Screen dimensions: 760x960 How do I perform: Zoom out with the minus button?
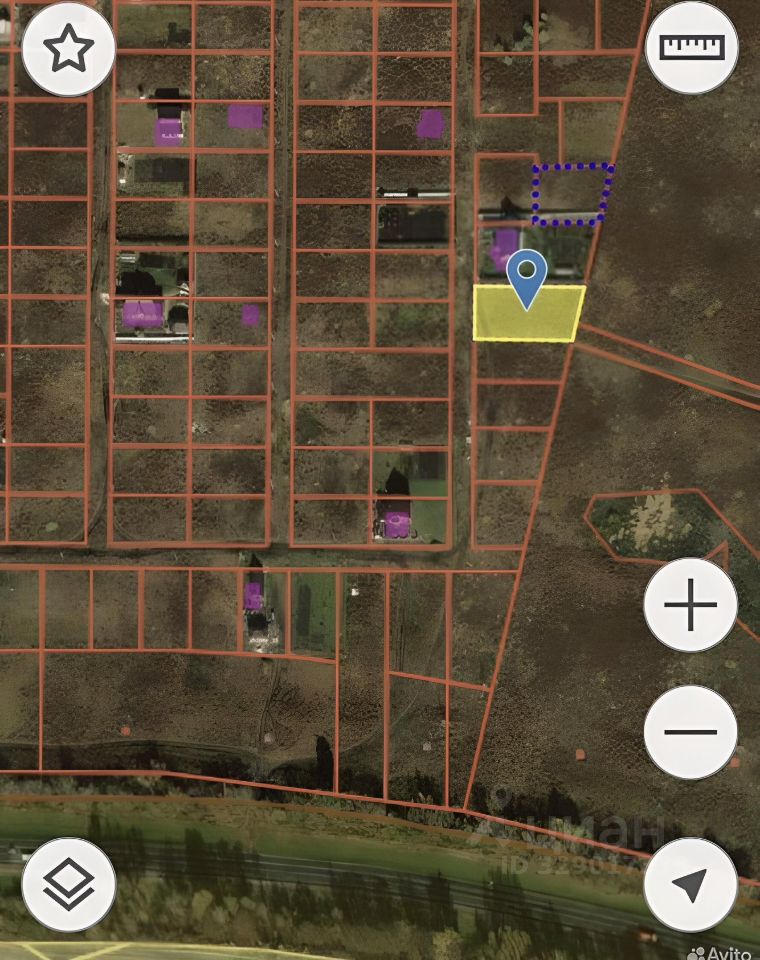pos(691,732)
